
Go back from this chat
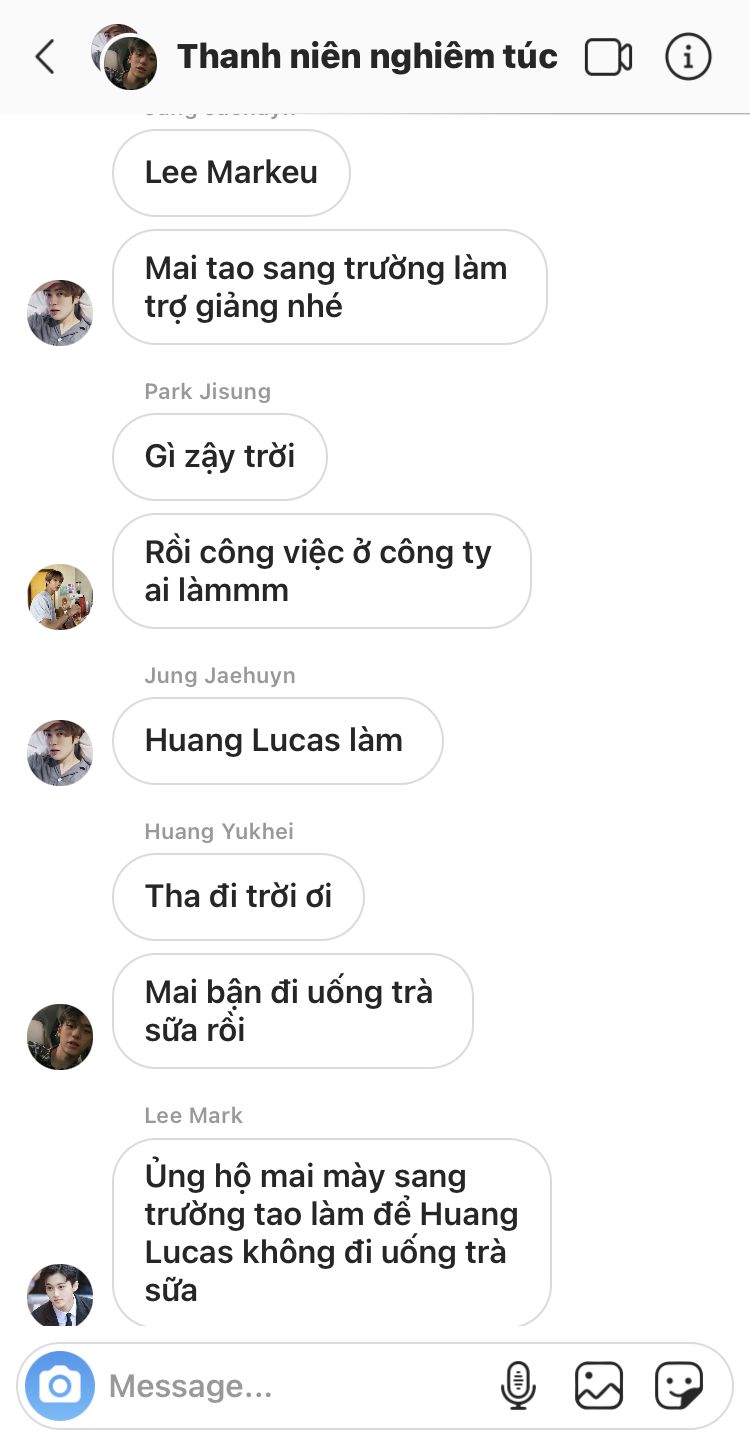click(45, 57)
